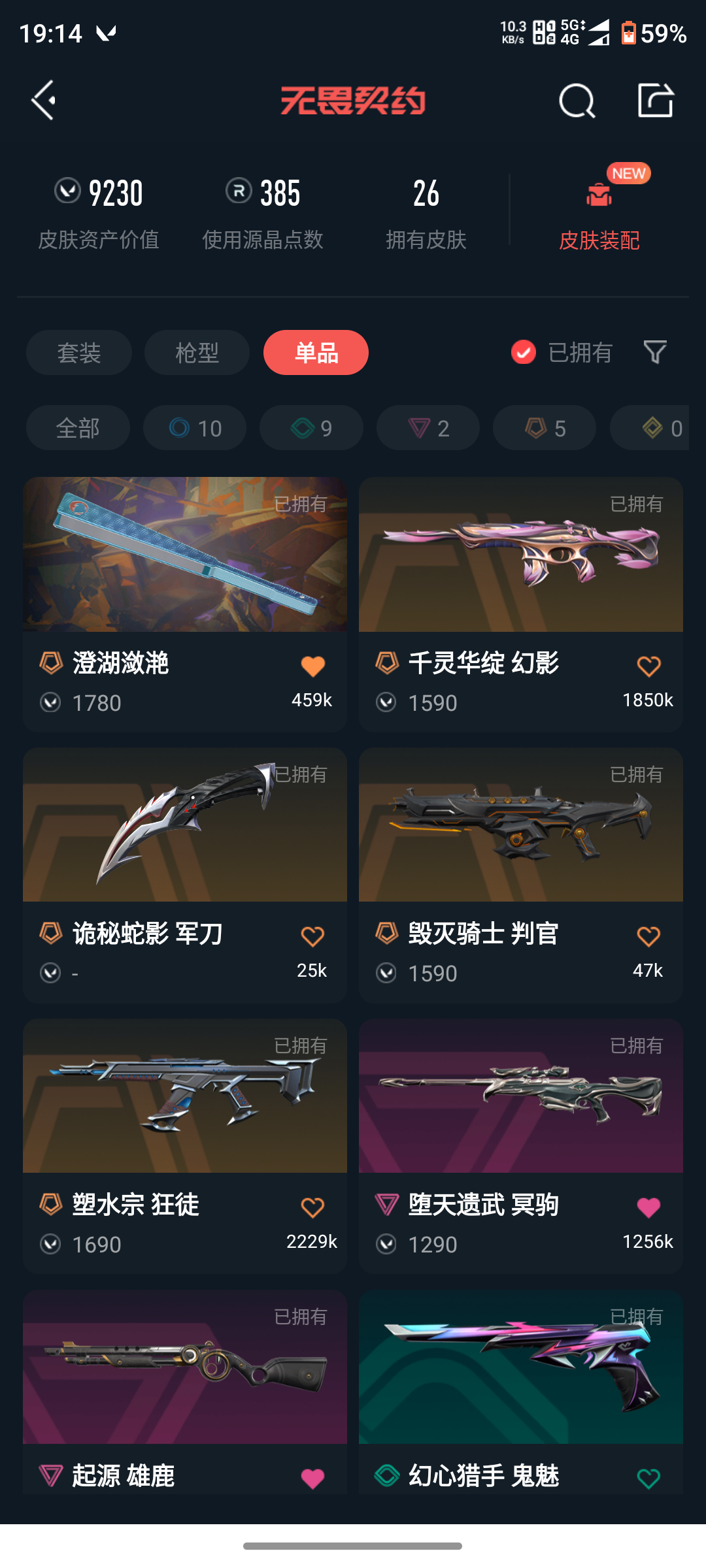The height and width of the screenshot is (1568, 706).
Task: Filter by blue tier chip showing 10
Action: click(x=195, y=428)
